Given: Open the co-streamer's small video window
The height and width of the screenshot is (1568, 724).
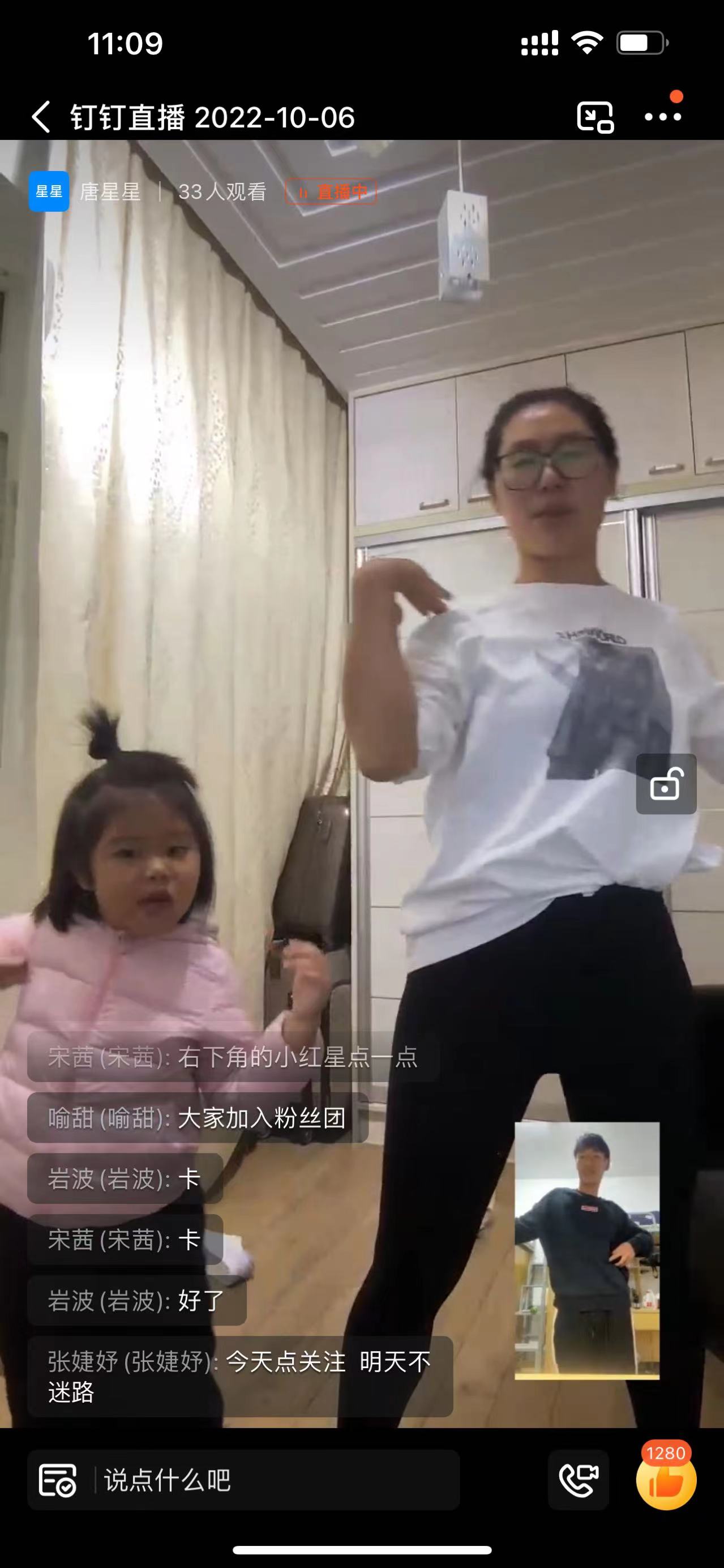Looking at the screenshot, I should pyautogui.click(x=586, y=1251).
